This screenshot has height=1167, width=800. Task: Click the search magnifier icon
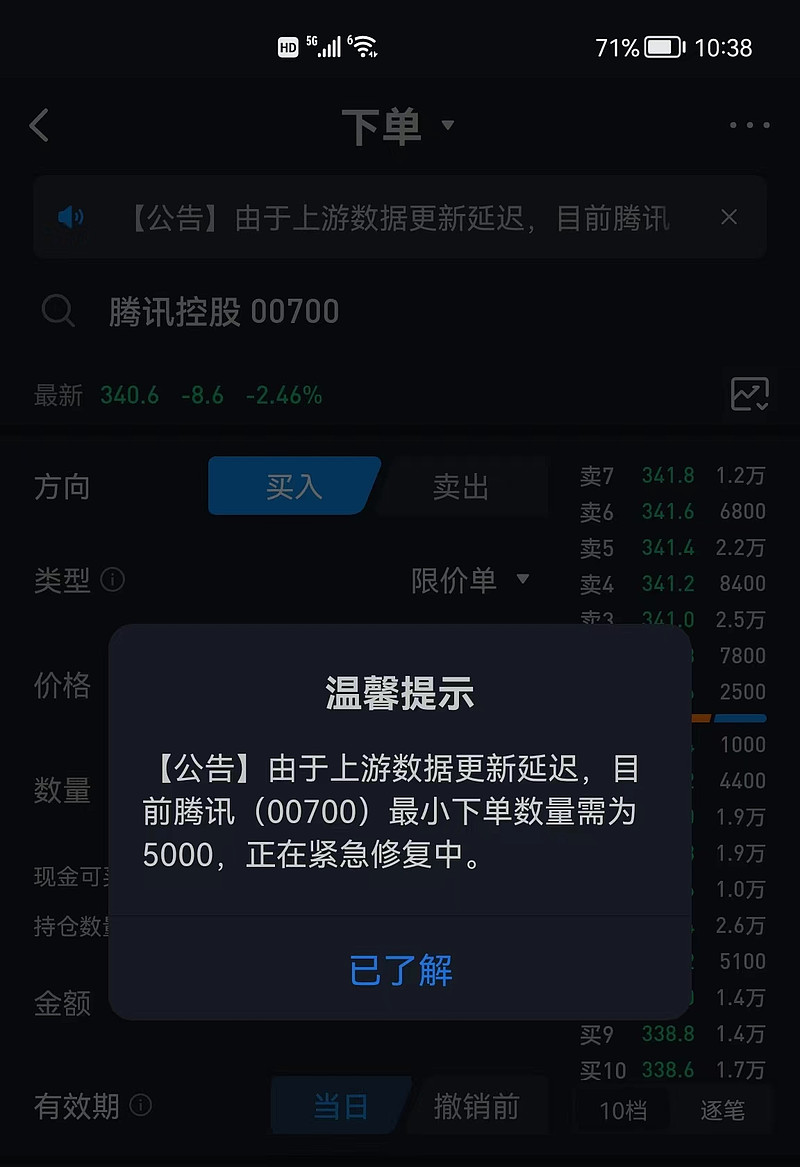(58, 312)
